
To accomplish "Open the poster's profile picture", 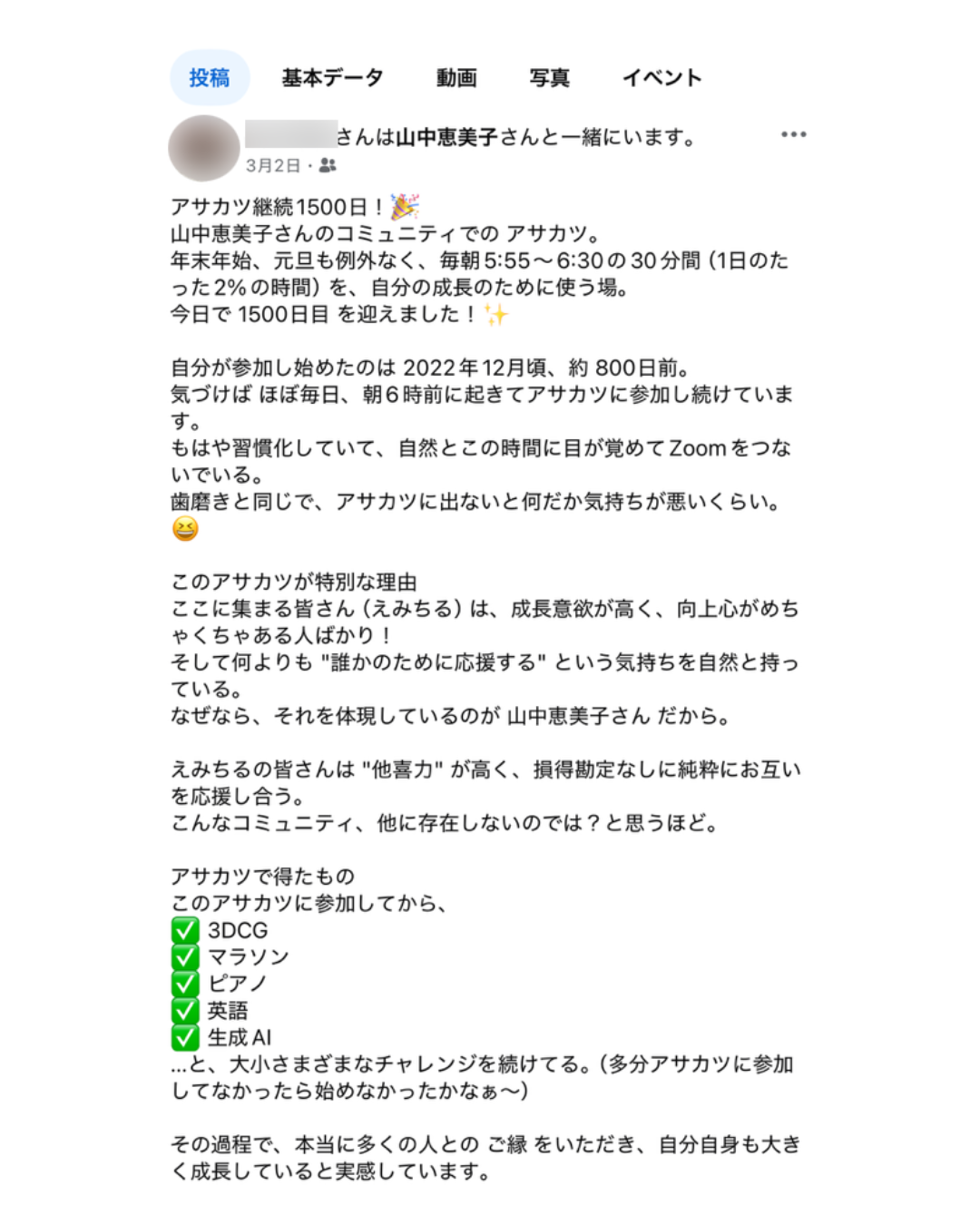I will point(204,148).
